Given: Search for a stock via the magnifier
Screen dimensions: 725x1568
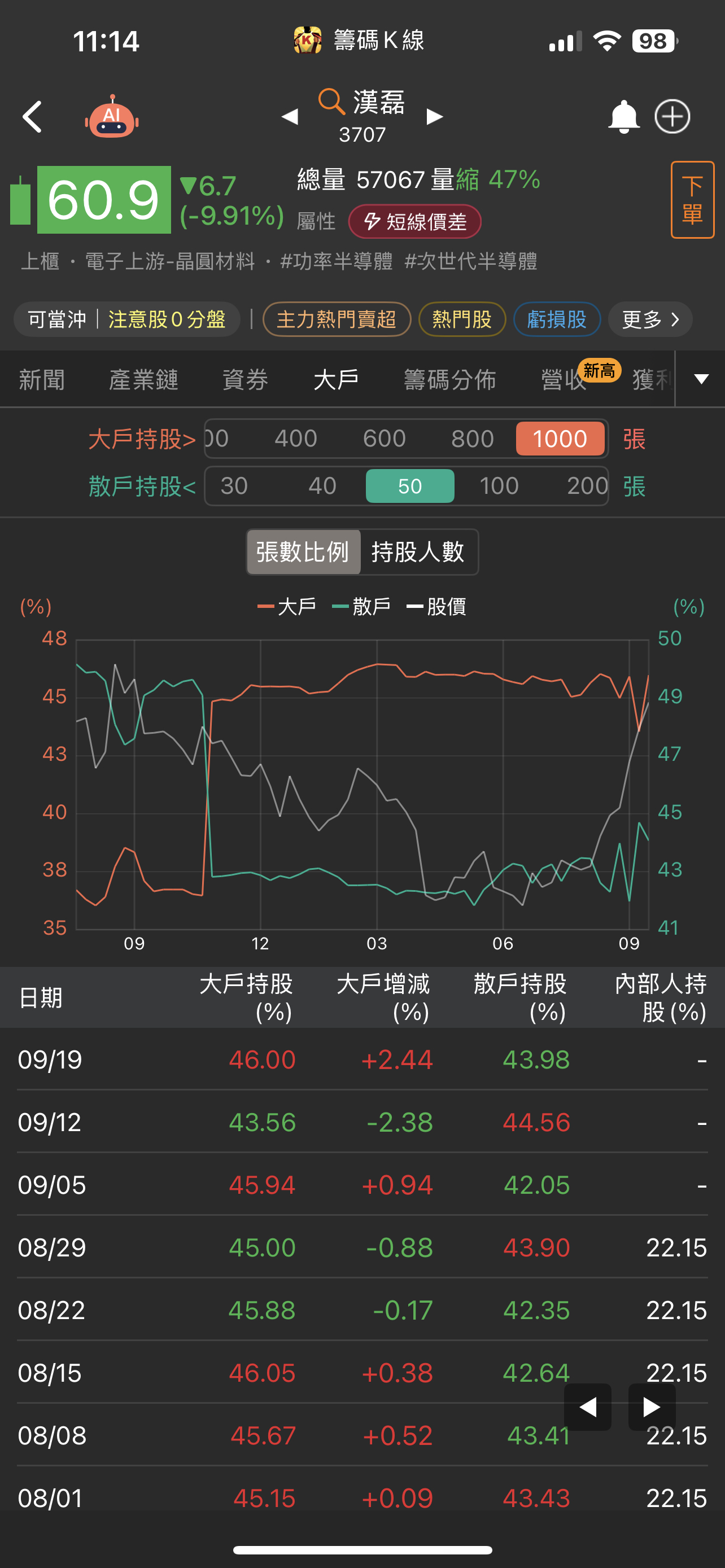Looking at the screenshot, I should pyautogui.click(x=332, y=100).
